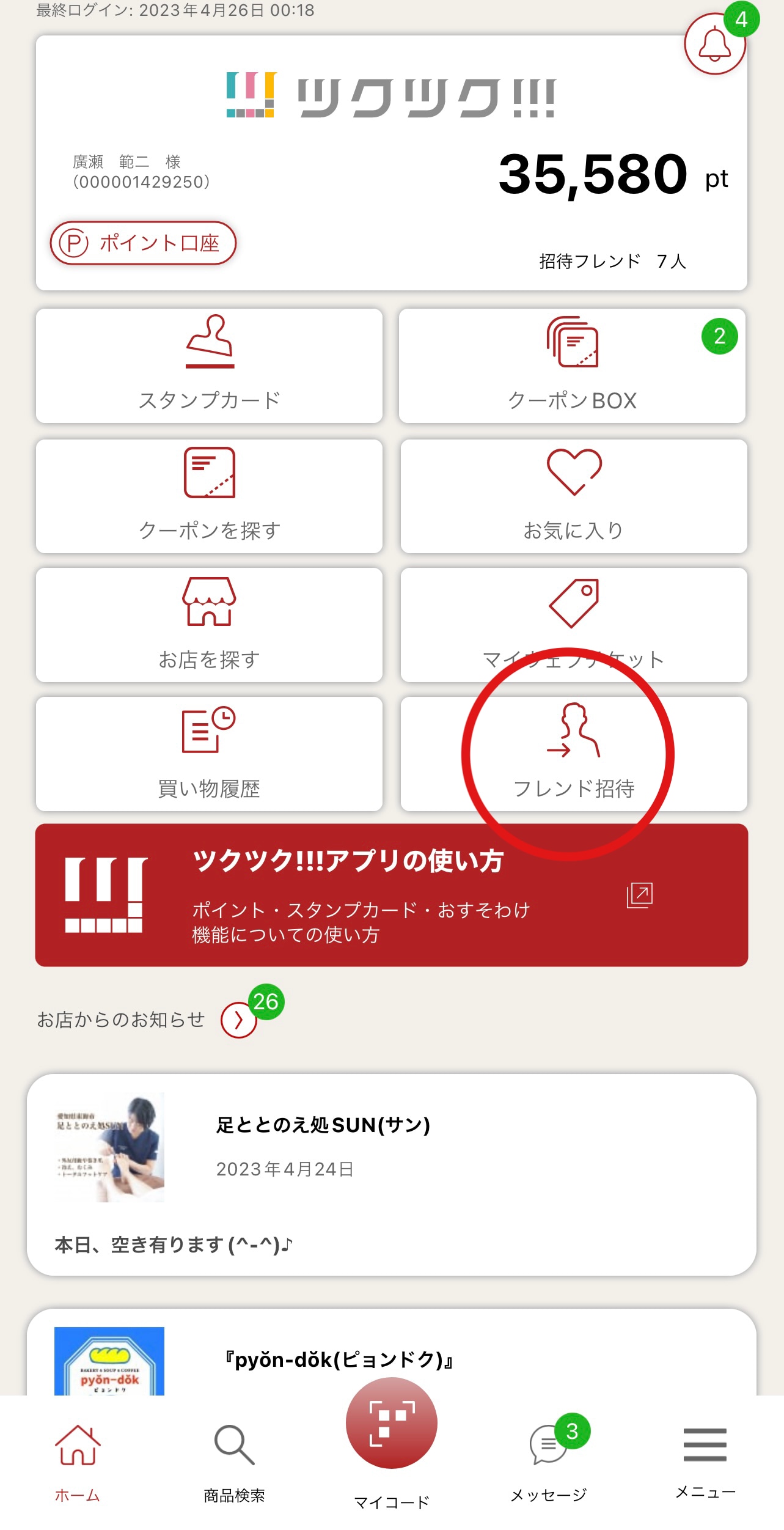Open クーポンBOX
The height and width of the screenshot is (1530, 784).
click(x=572, y=366)
